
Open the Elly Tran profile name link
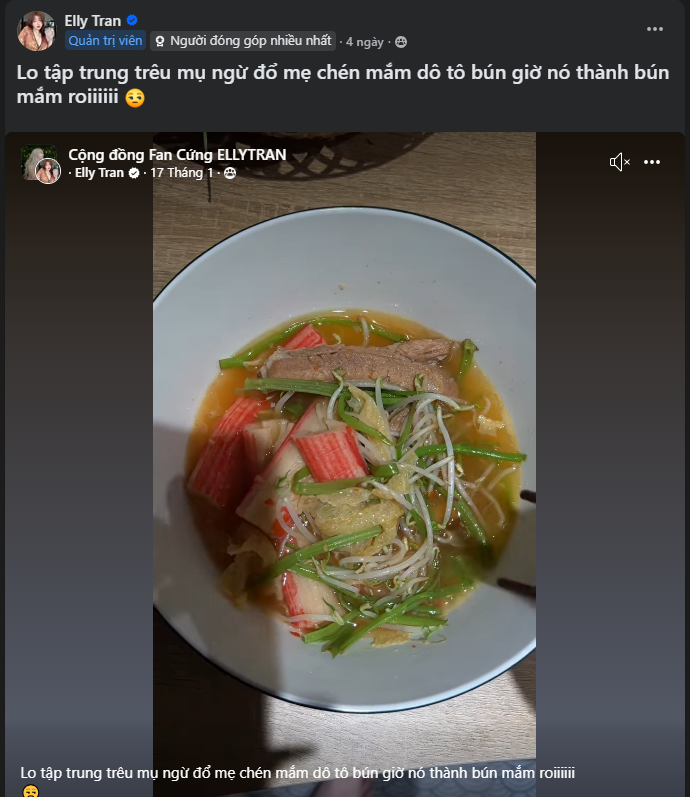point(92,20)
